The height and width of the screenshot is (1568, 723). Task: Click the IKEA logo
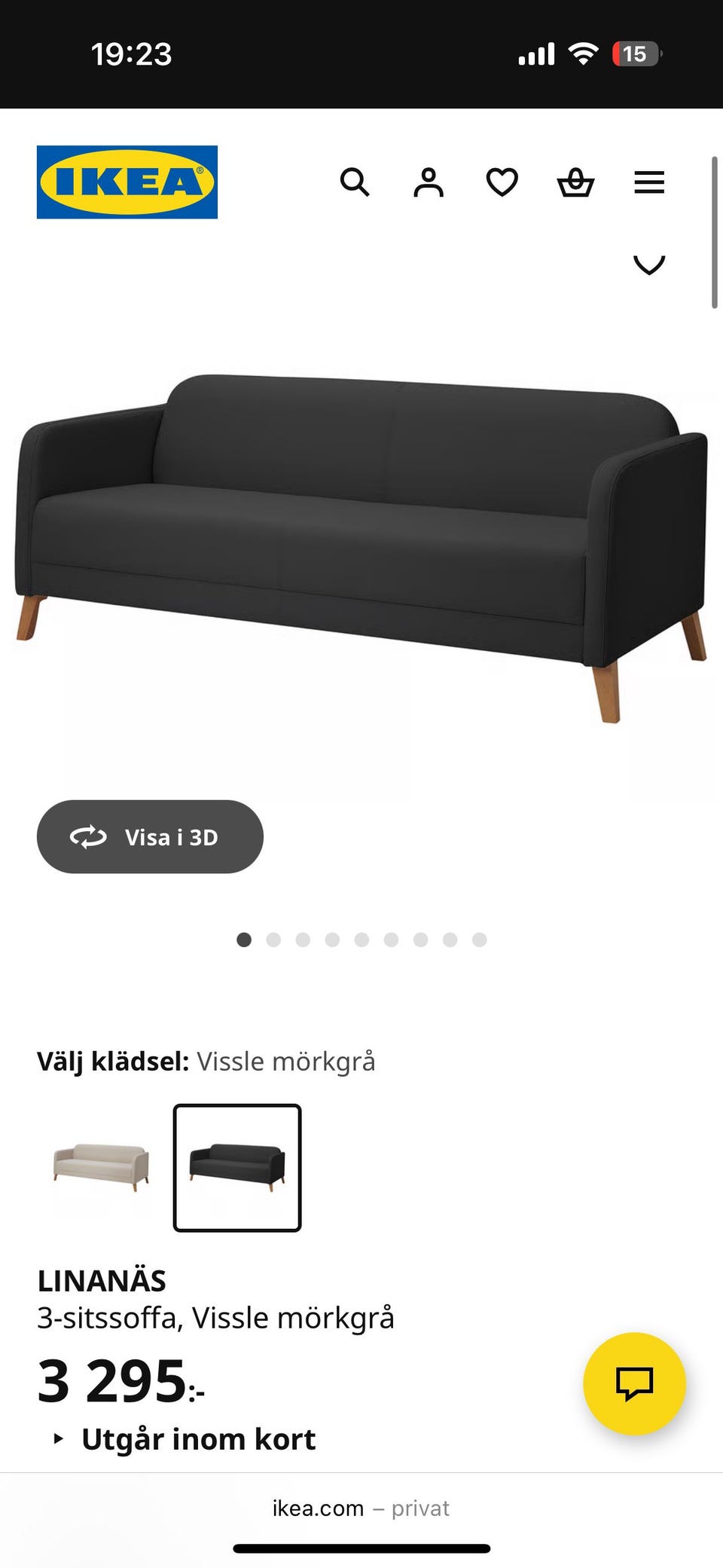pyautogui.click(x=127, y=182)
